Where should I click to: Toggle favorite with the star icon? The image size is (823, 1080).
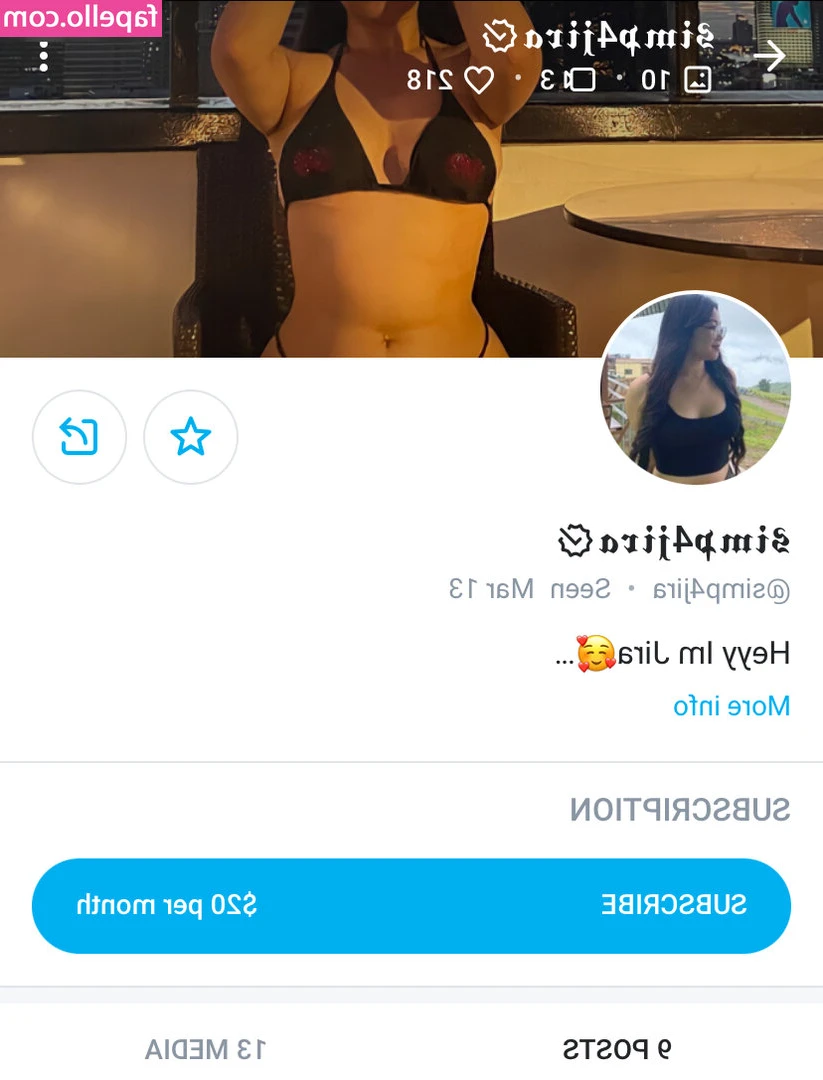coord(190,437)
